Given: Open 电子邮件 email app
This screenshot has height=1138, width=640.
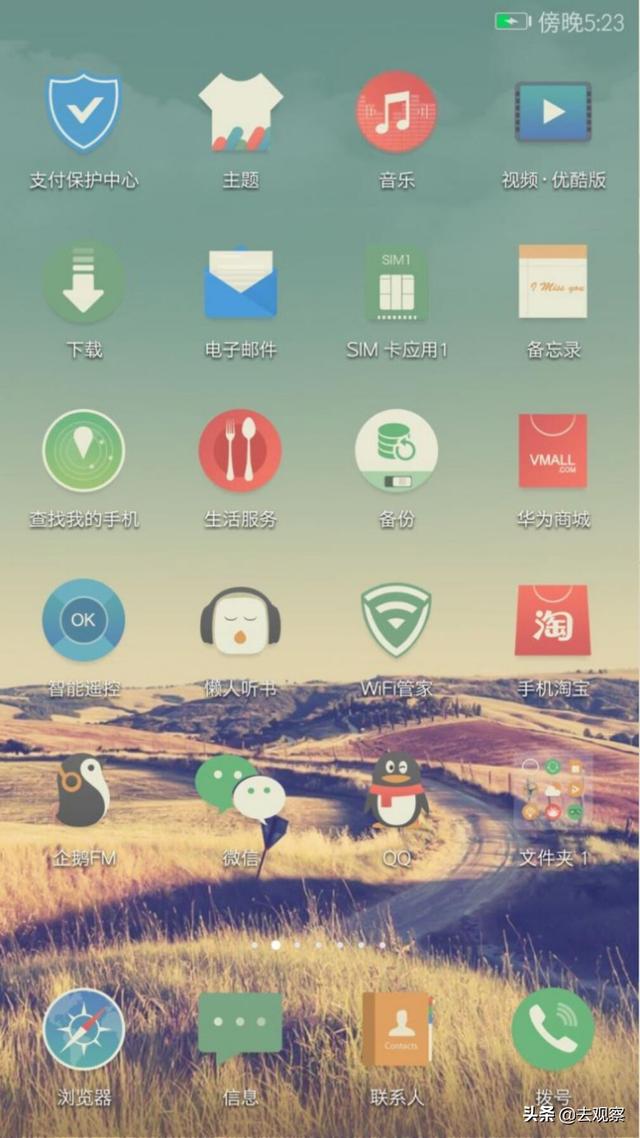Looking at the screenshot, I should point(240,282).
